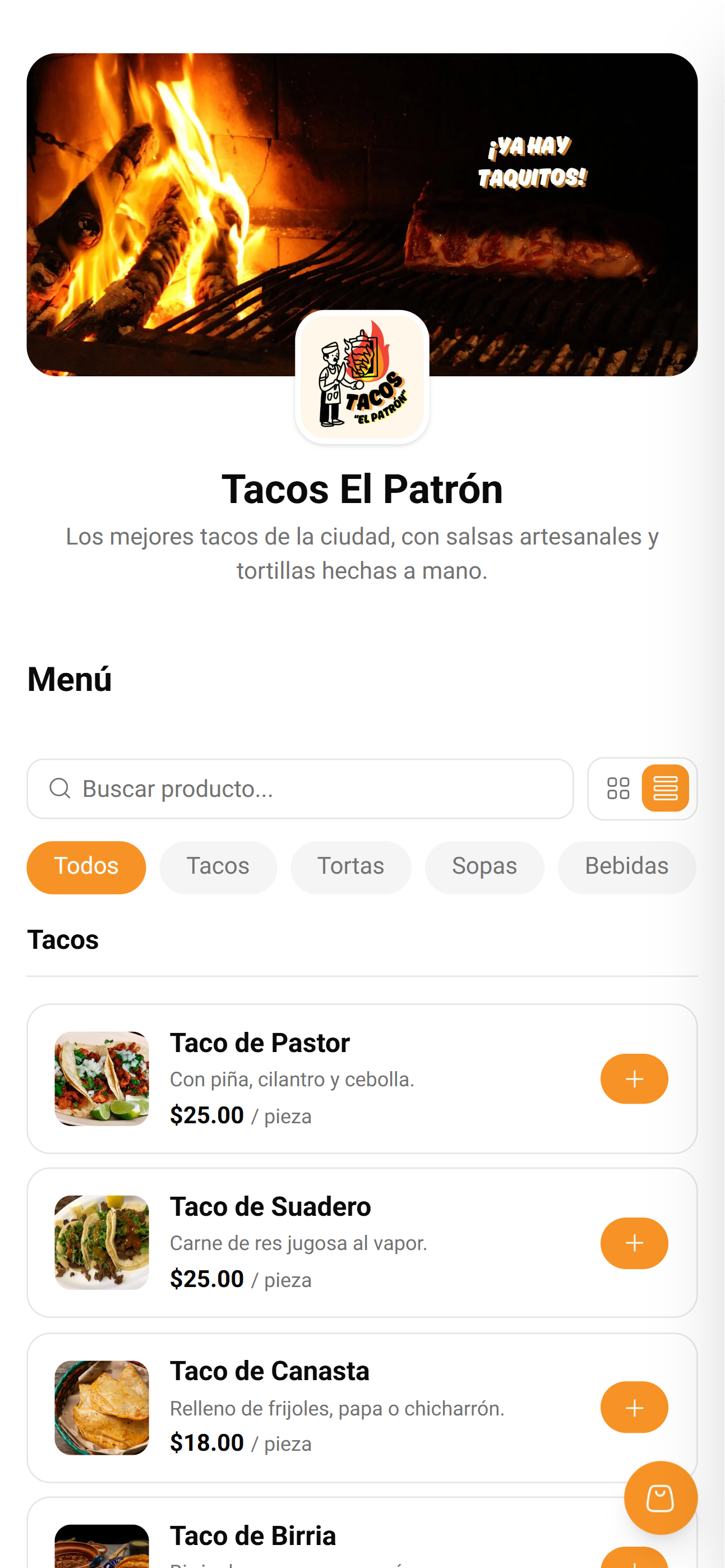This screenshot has width=725, height=1568.
Task: Switch to grid view layout
Action: (618, 789)
